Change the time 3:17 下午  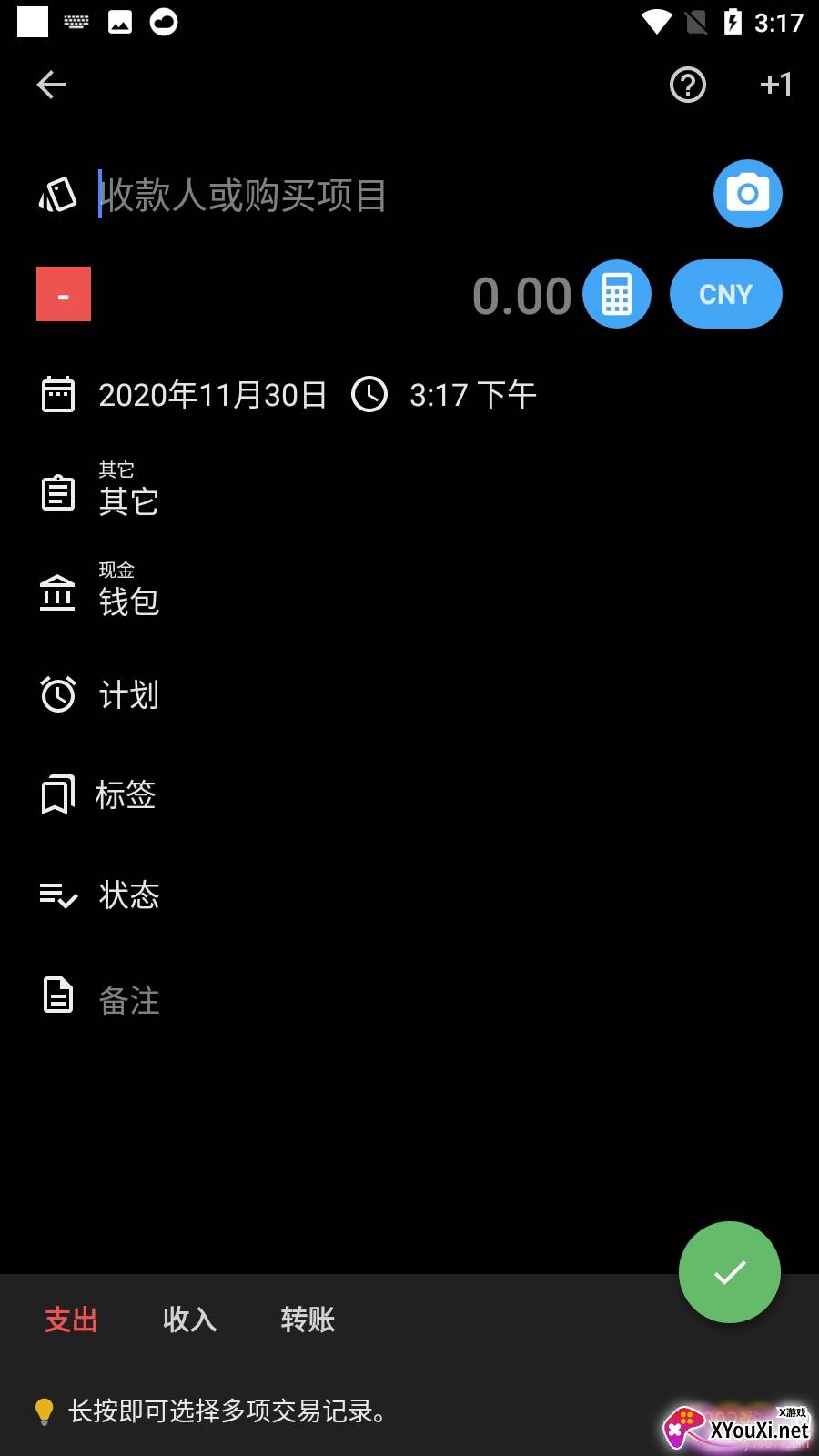pos(471,395)
